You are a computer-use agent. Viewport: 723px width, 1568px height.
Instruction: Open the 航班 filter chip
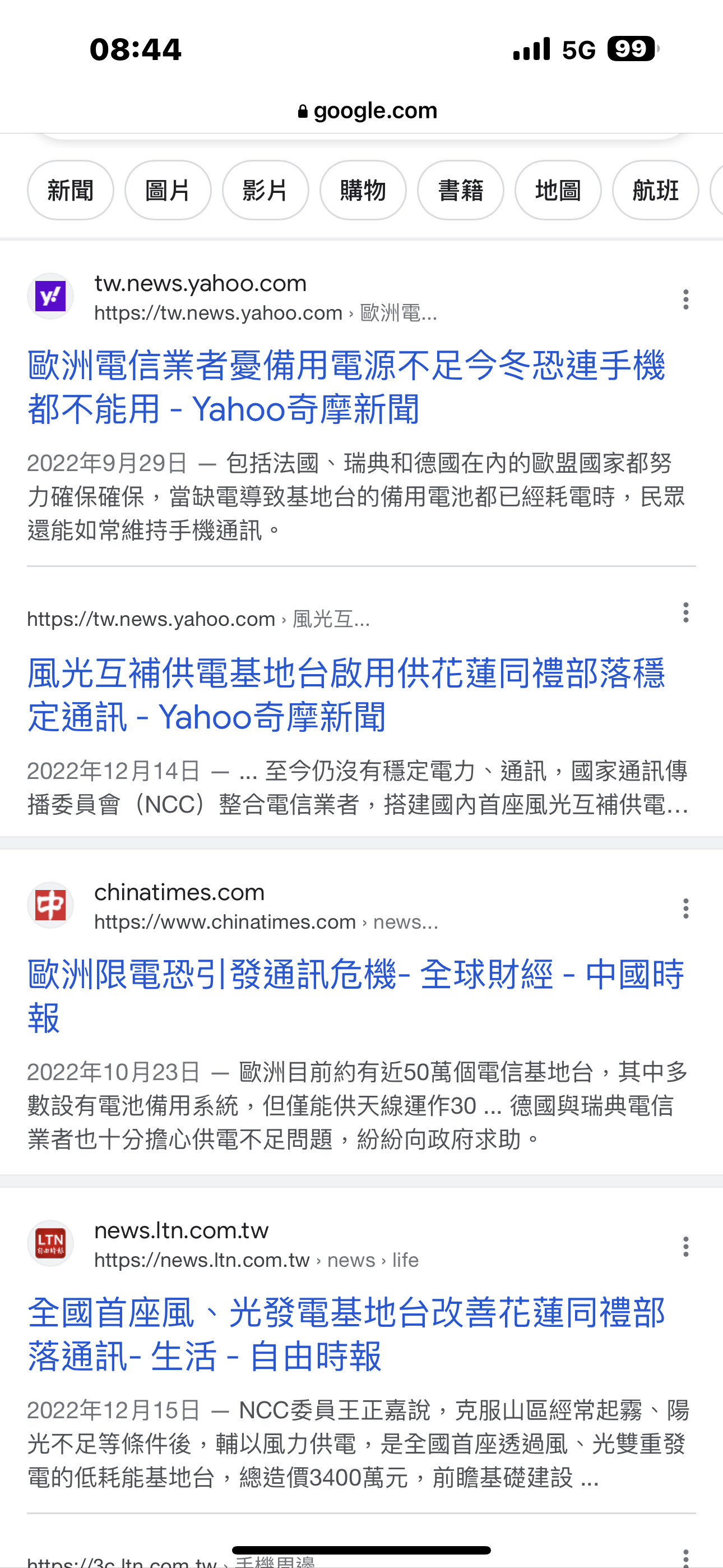coord(655,191)
